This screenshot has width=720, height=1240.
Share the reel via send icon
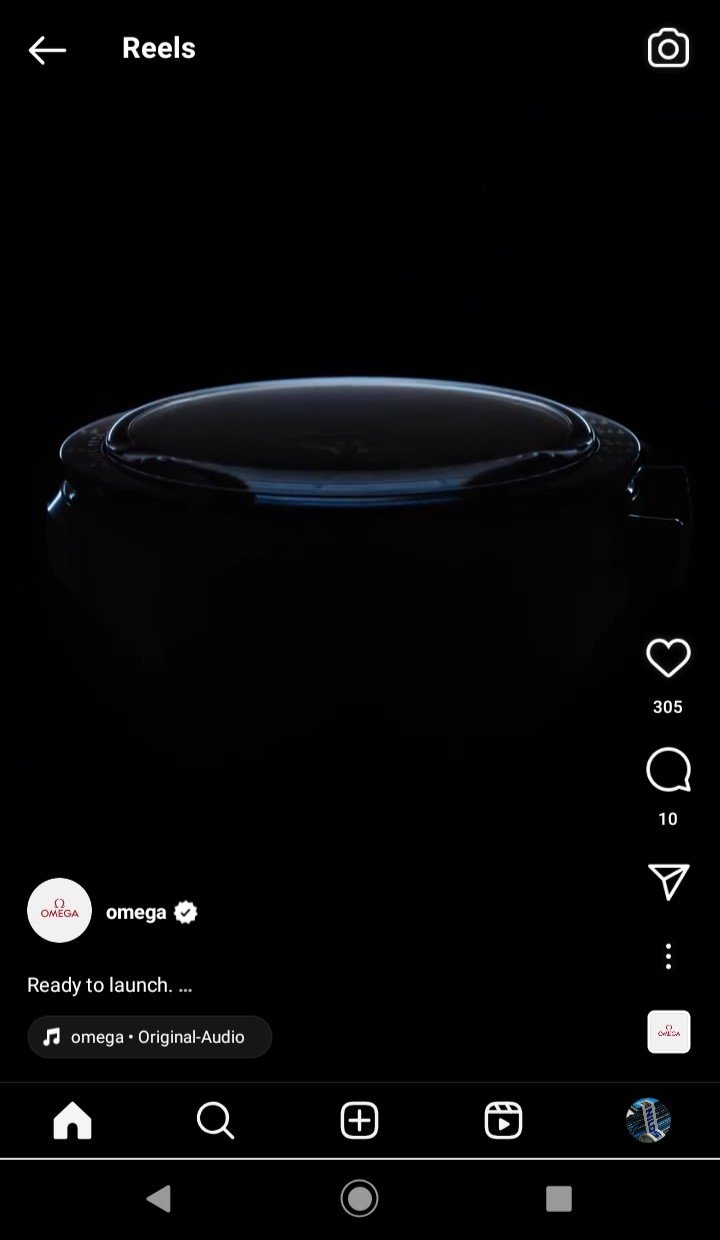pyautogui.click(x=668, y=882)
